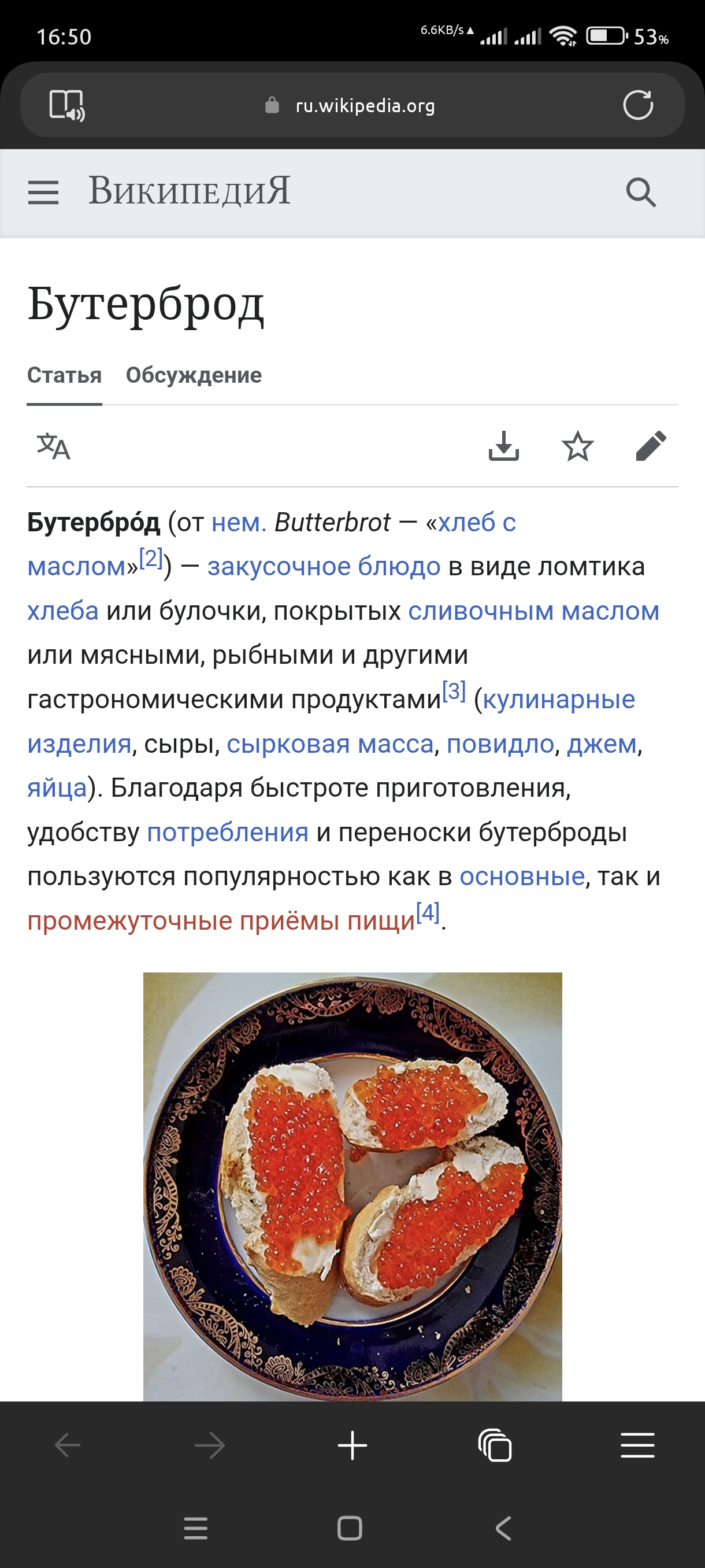Open the повидло link
The image size is (705, 1568).
click(x=500, y=744)
